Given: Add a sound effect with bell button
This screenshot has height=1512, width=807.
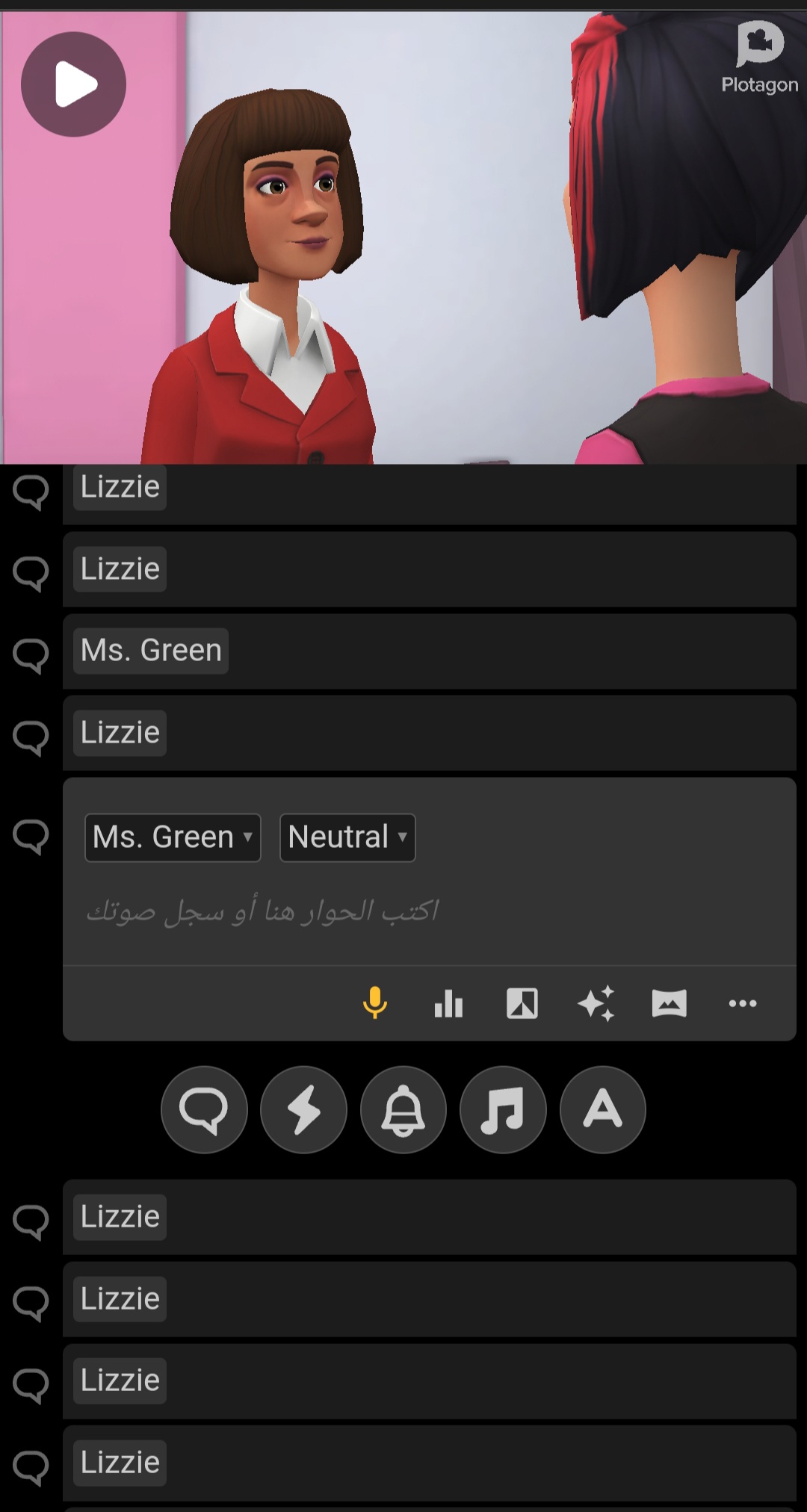Looking at the screenshot, I should pos(403,1109).
